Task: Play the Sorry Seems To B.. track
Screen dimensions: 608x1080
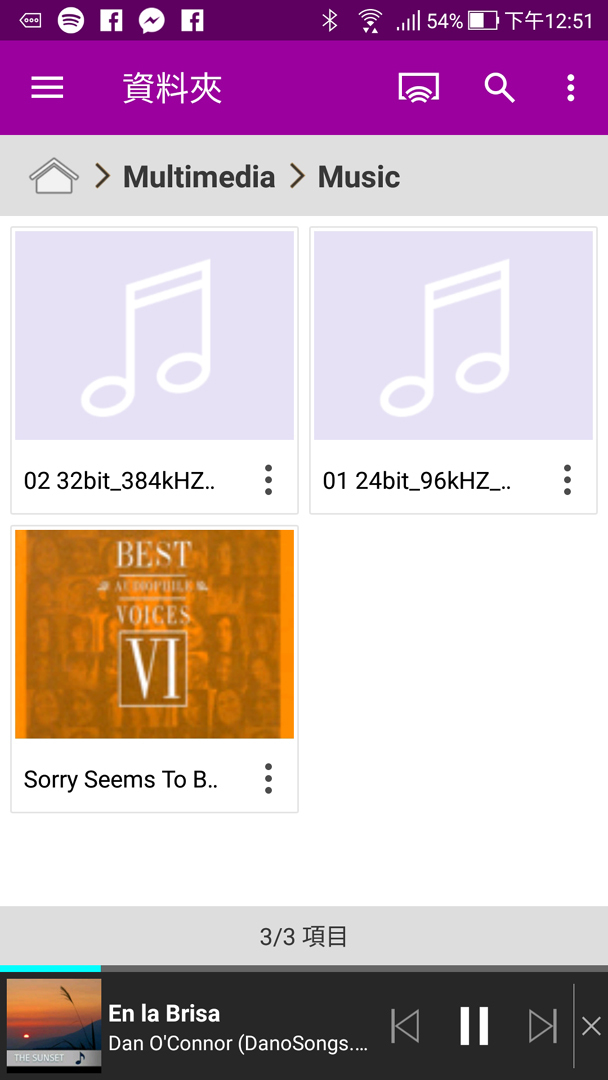Action: pyautogui.click(x=154, y=634)
